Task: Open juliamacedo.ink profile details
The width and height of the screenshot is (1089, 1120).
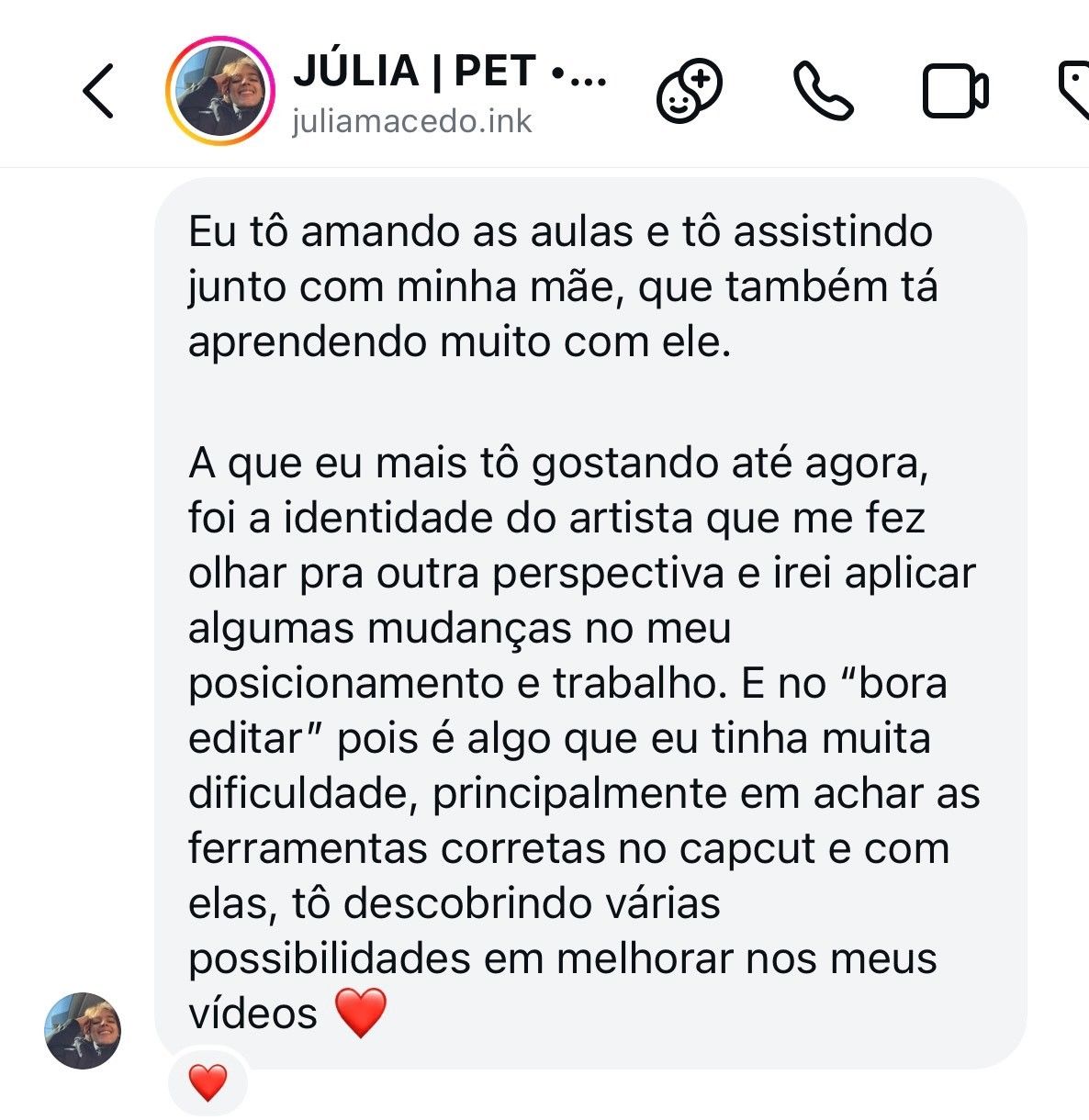Action: [412, 121]
